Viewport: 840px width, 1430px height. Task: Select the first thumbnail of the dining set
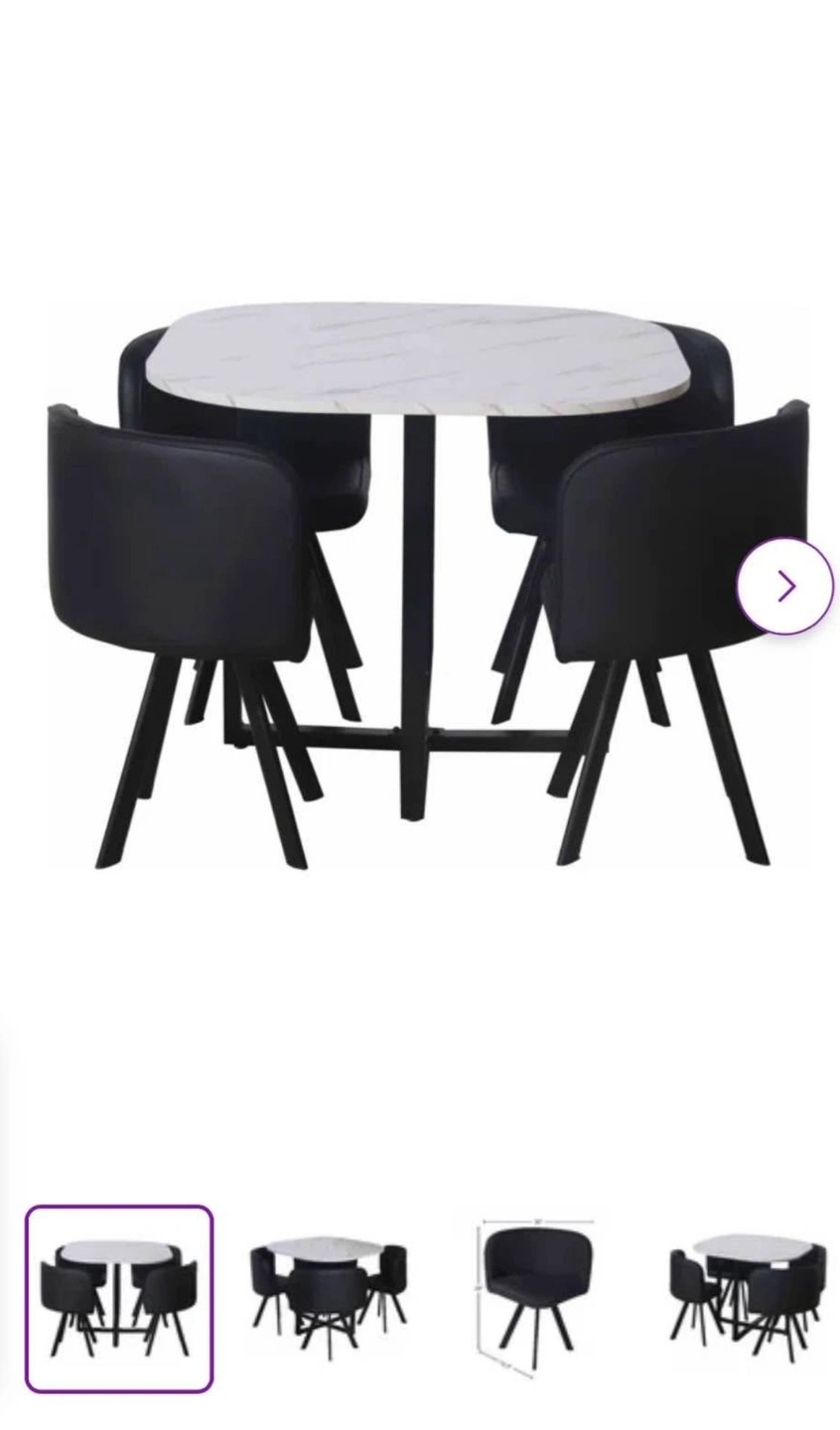pos(119,1298)
